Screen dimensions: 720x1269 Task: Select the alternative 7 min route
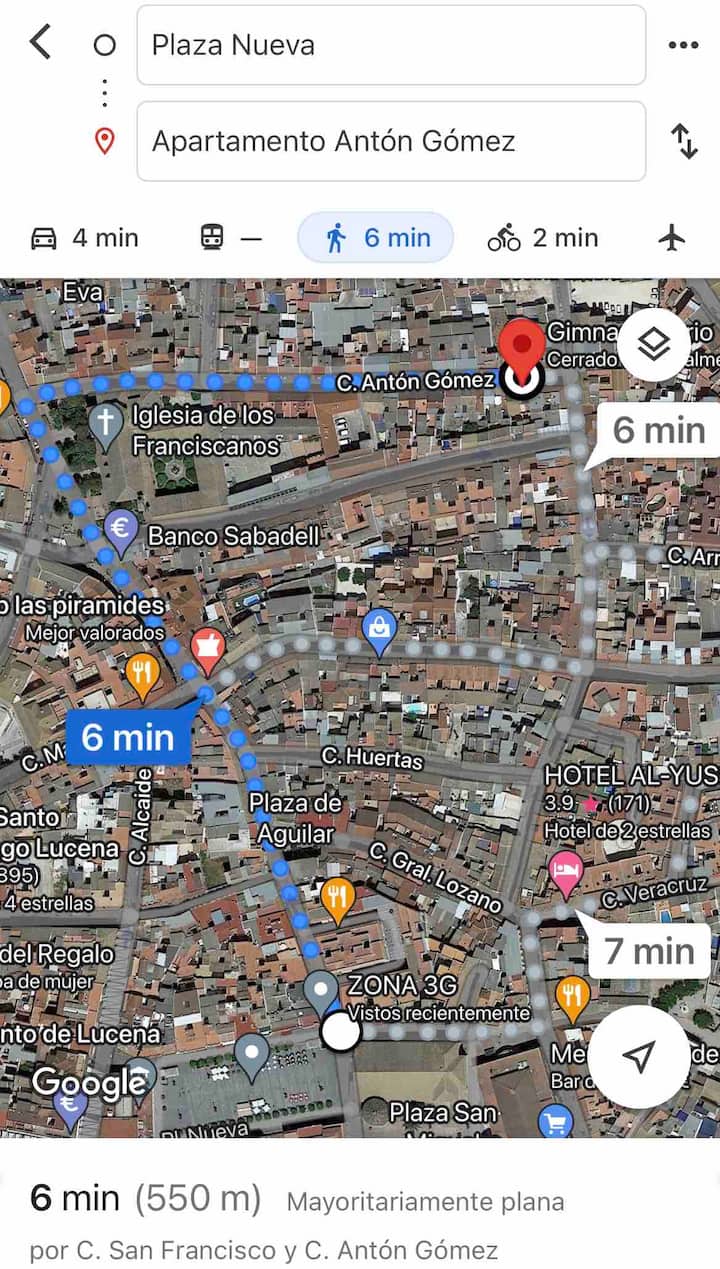pos(649,951)
